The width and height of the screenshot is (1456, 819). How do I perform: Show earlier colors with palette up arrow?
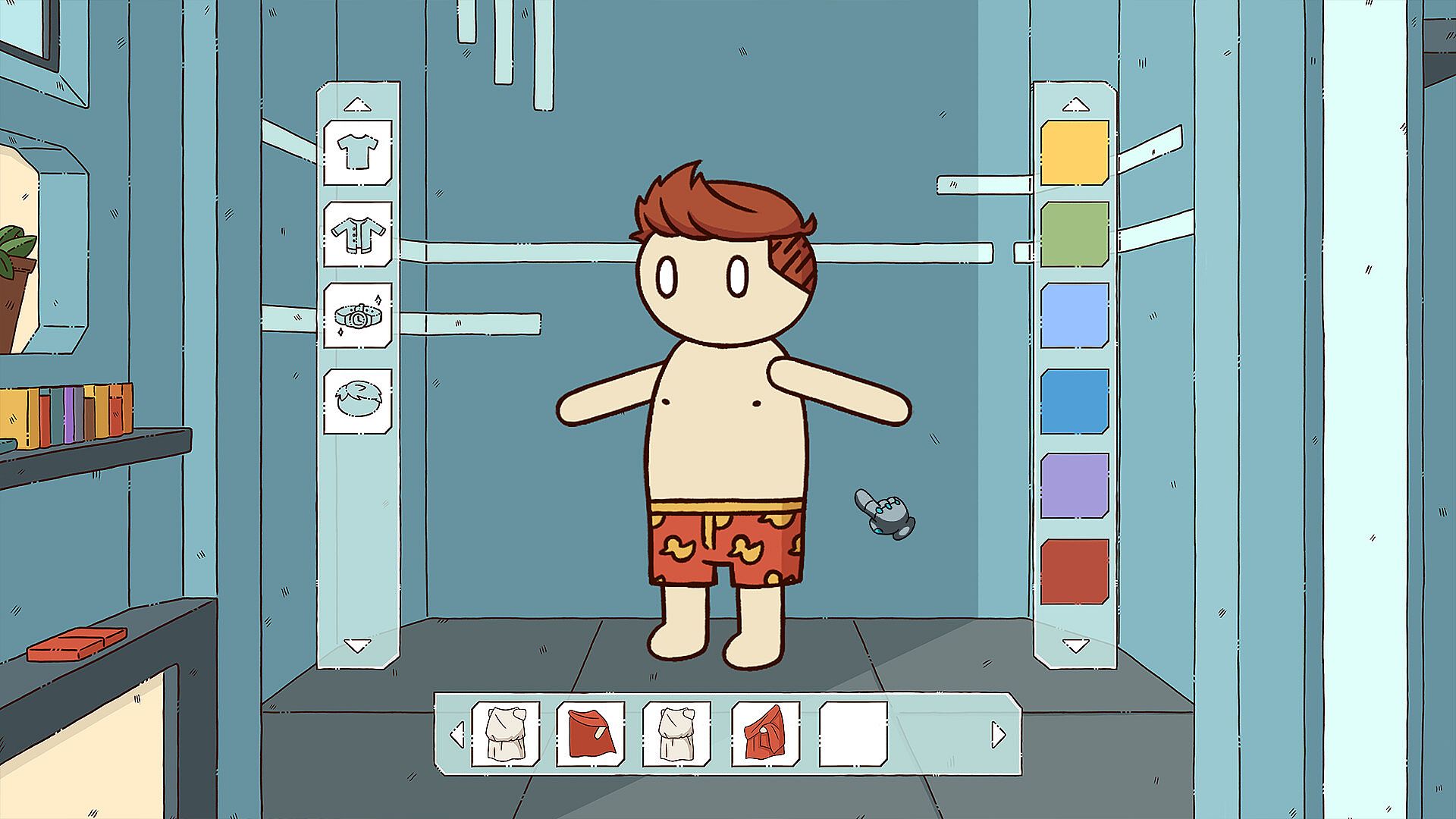(x=1075, y=105)
